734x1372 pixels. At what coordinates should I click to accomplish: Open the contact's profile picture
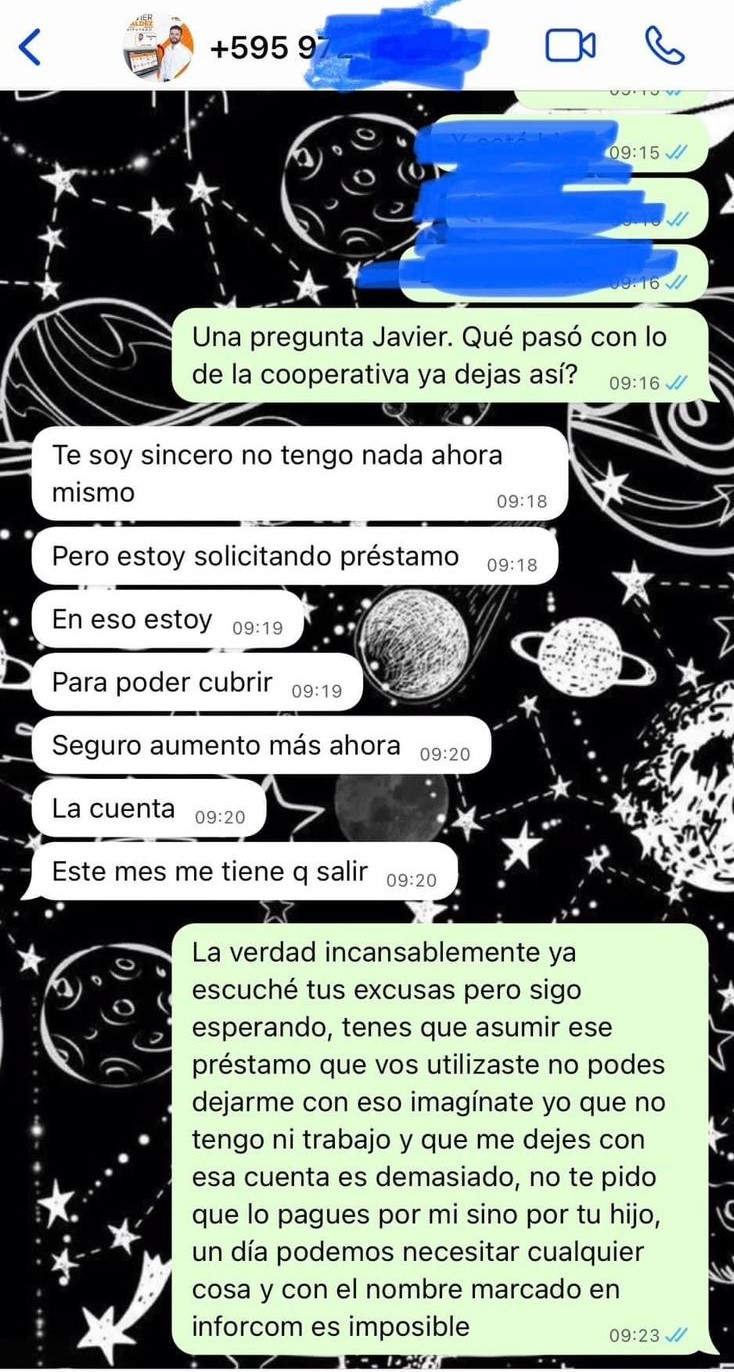158,46
